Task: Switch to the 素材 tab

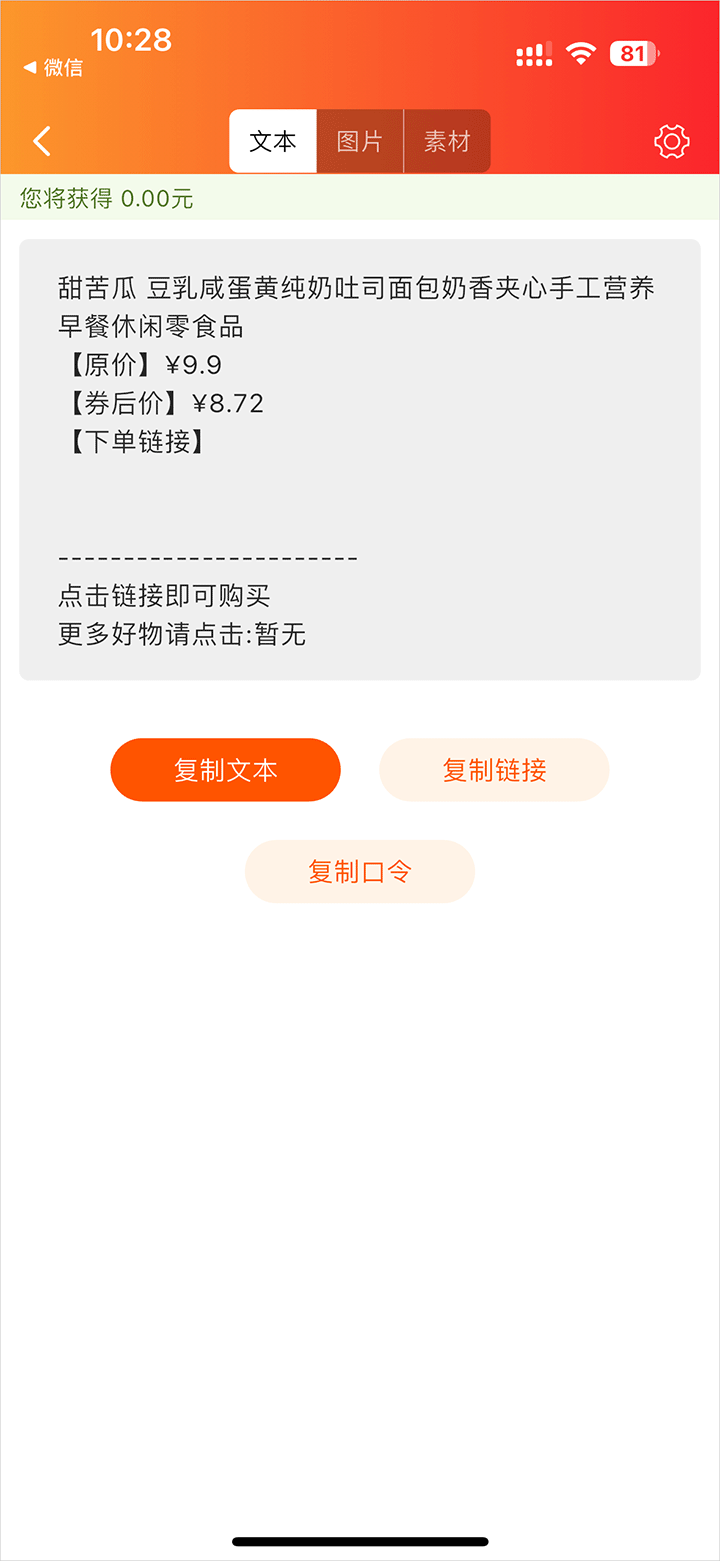Action: click(447, 141)
